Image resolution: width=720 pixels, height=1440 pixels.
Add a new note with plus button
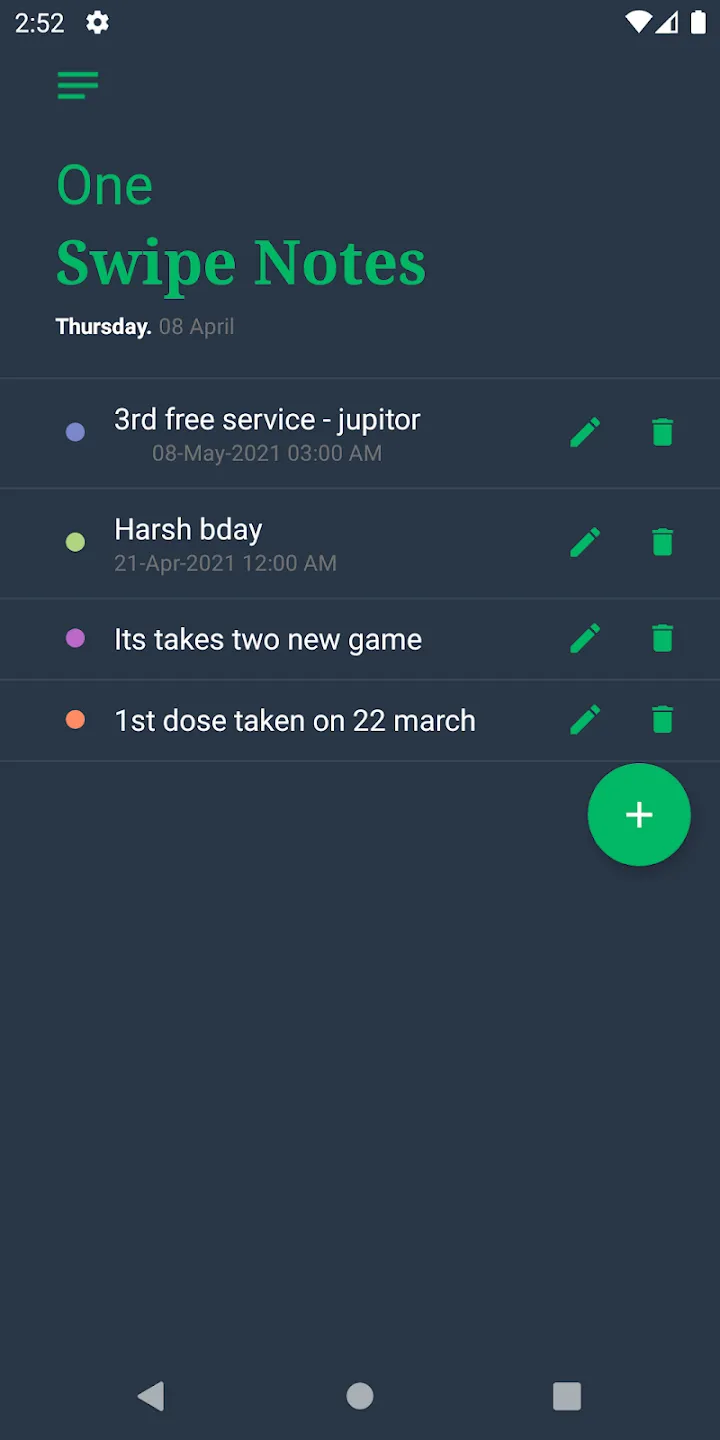pyautogui.click(x=639, y=815)
